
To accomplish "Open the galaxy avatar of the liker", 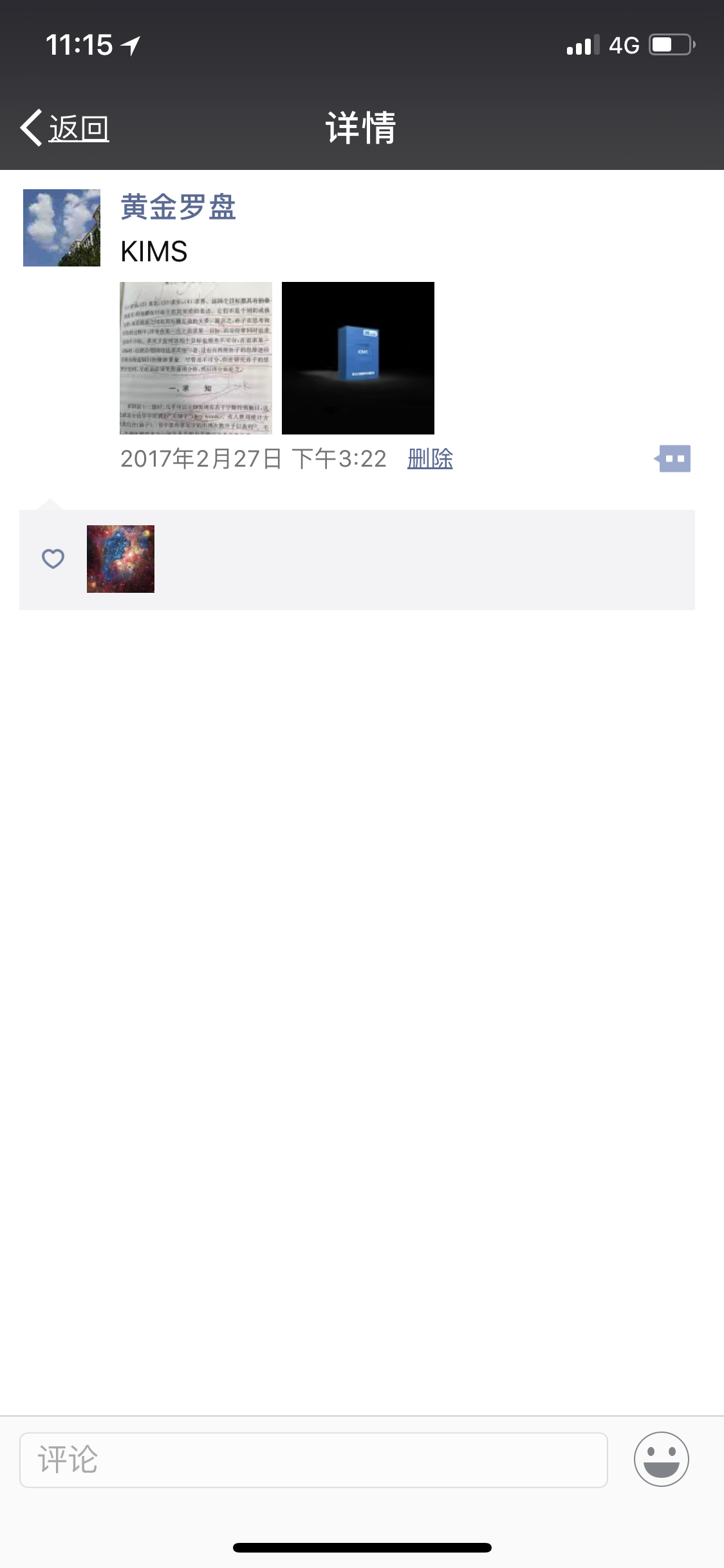I will point(120,559).
